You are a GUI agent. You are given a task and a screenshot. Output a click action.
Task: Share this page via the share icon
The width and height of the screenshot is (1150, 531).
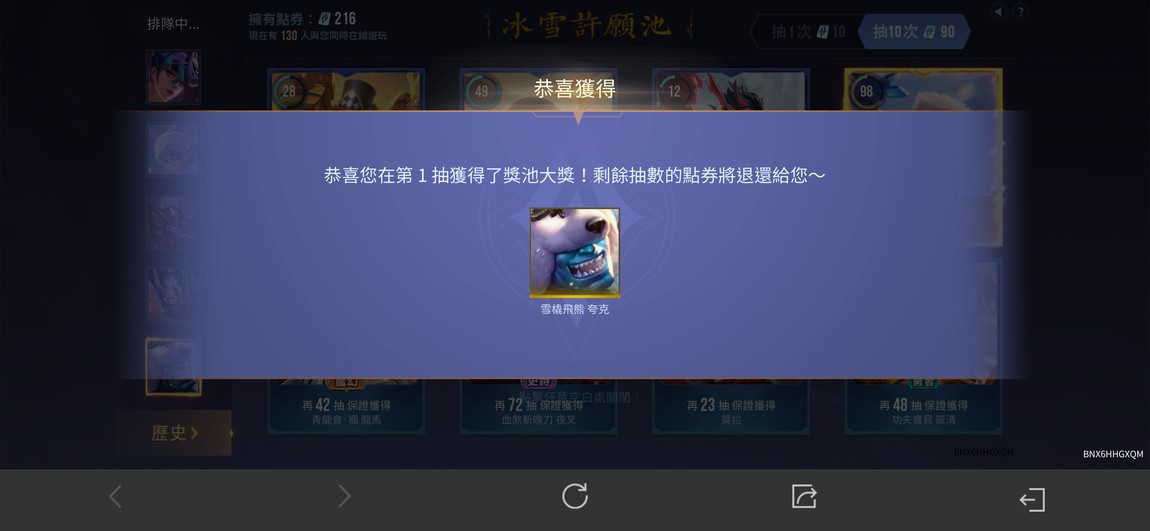coord(804,496)
